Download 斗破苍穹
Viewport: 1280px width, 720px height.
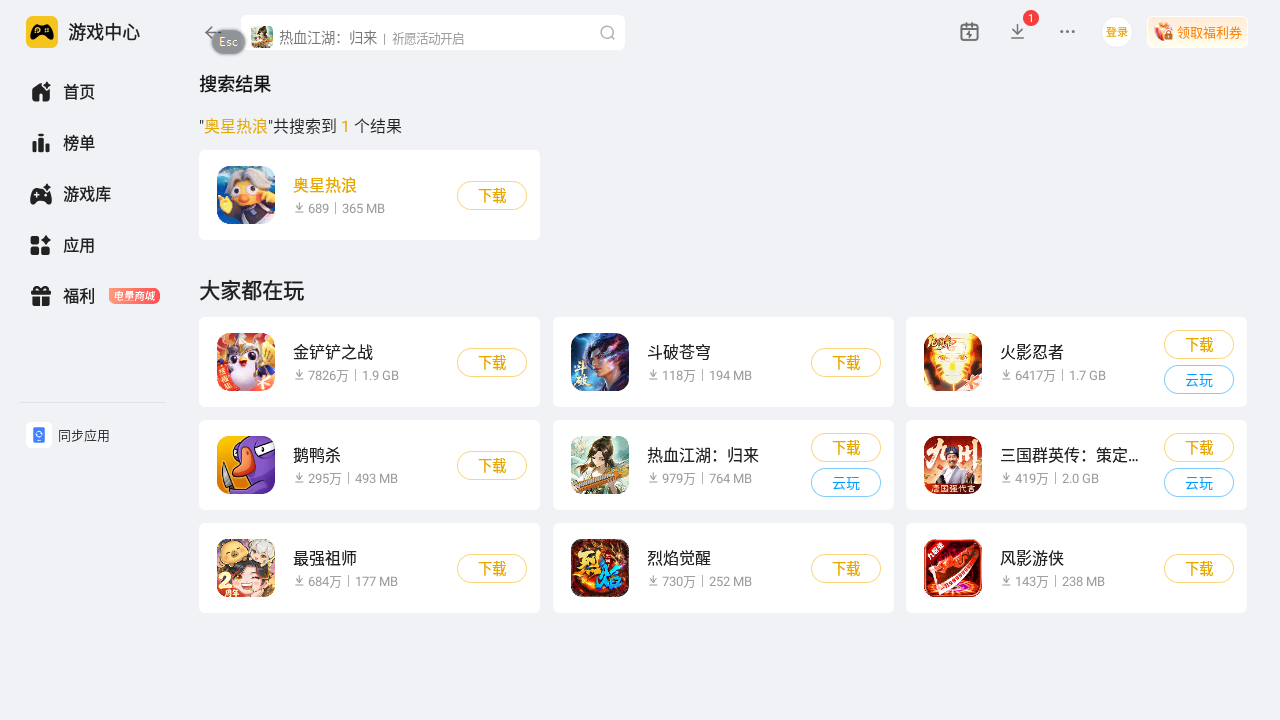pyautogui.click(x=845, y=362)
